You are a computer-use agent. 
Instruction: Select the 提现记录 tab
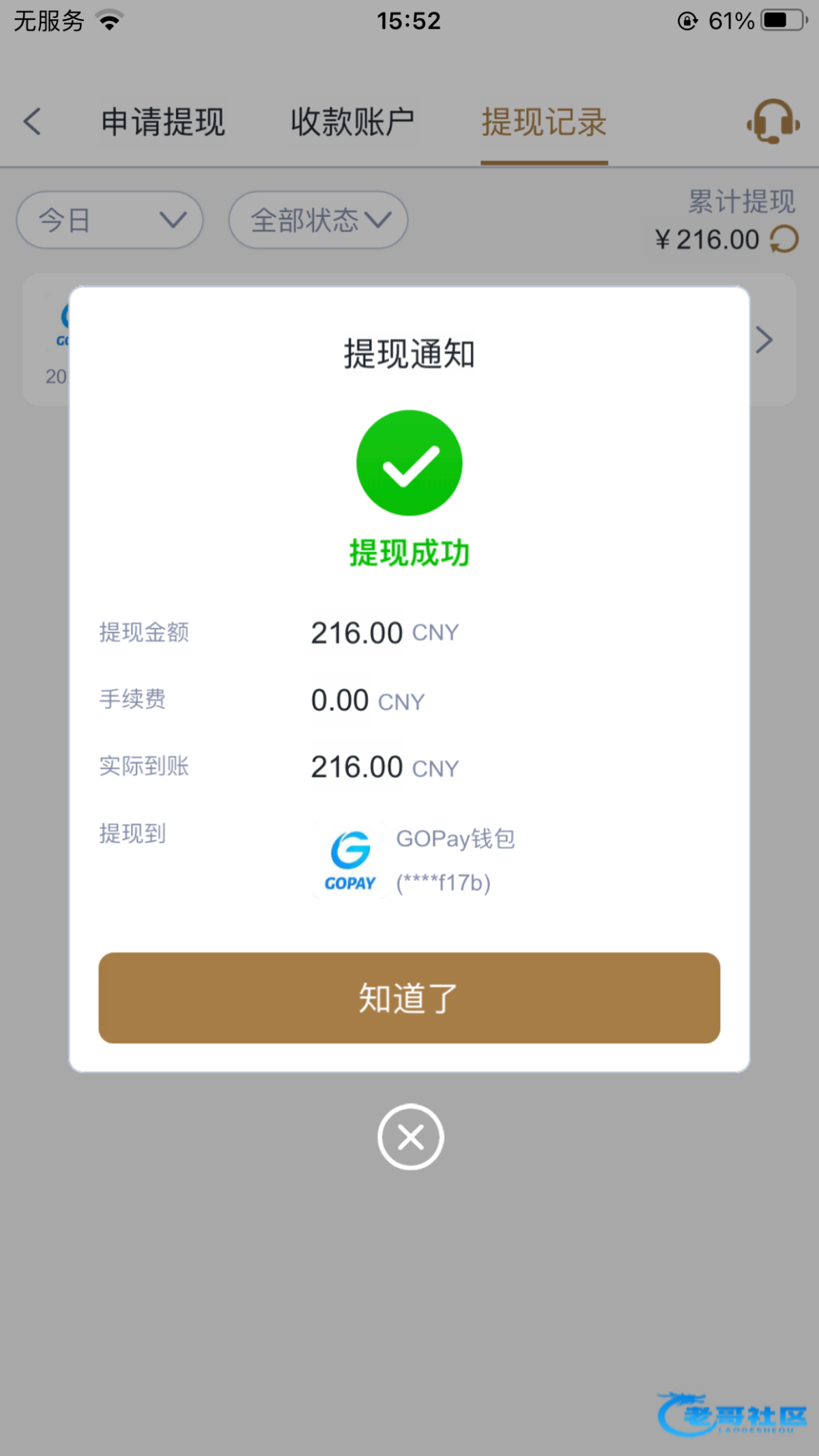click(x=544, y=122)
